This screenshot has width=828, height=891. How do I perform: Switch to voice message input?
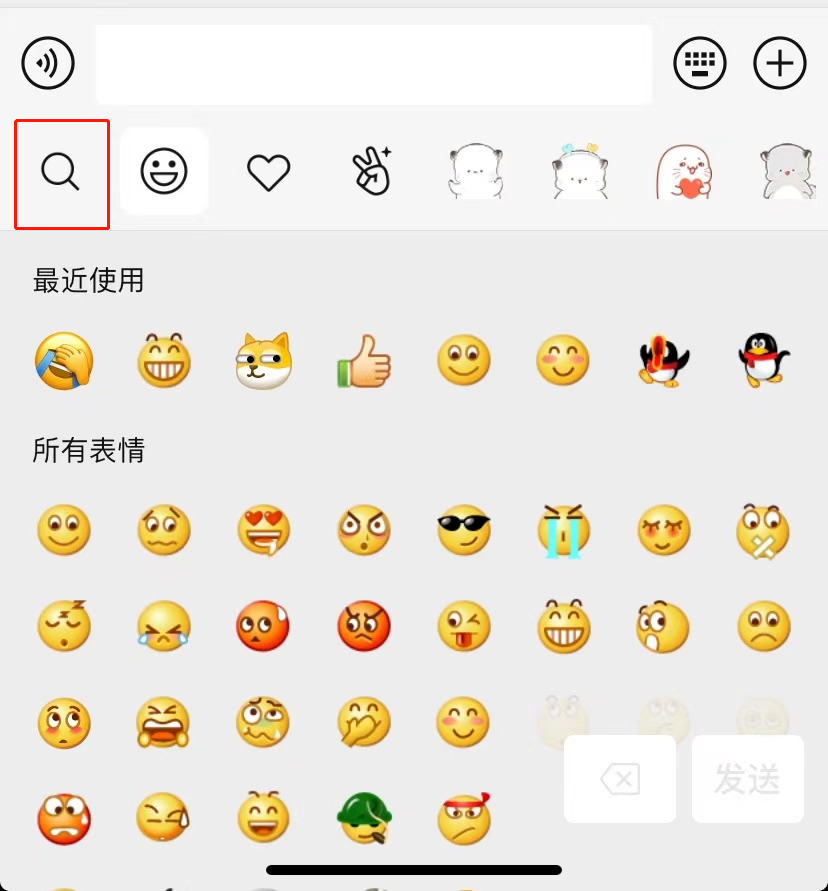(x=48, y=64)
